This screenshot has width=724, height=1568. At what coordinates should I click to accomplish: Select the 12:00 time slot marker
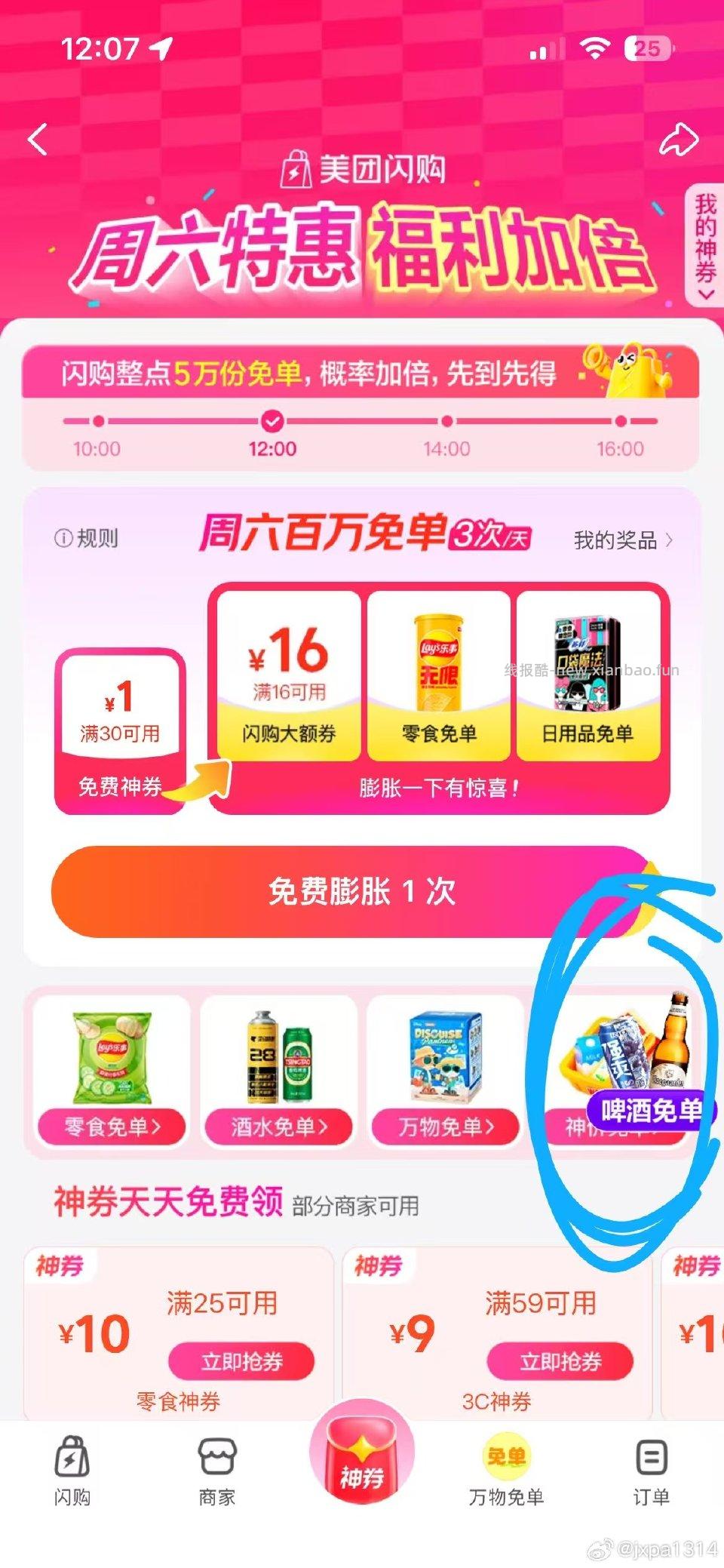click(273, 423)
